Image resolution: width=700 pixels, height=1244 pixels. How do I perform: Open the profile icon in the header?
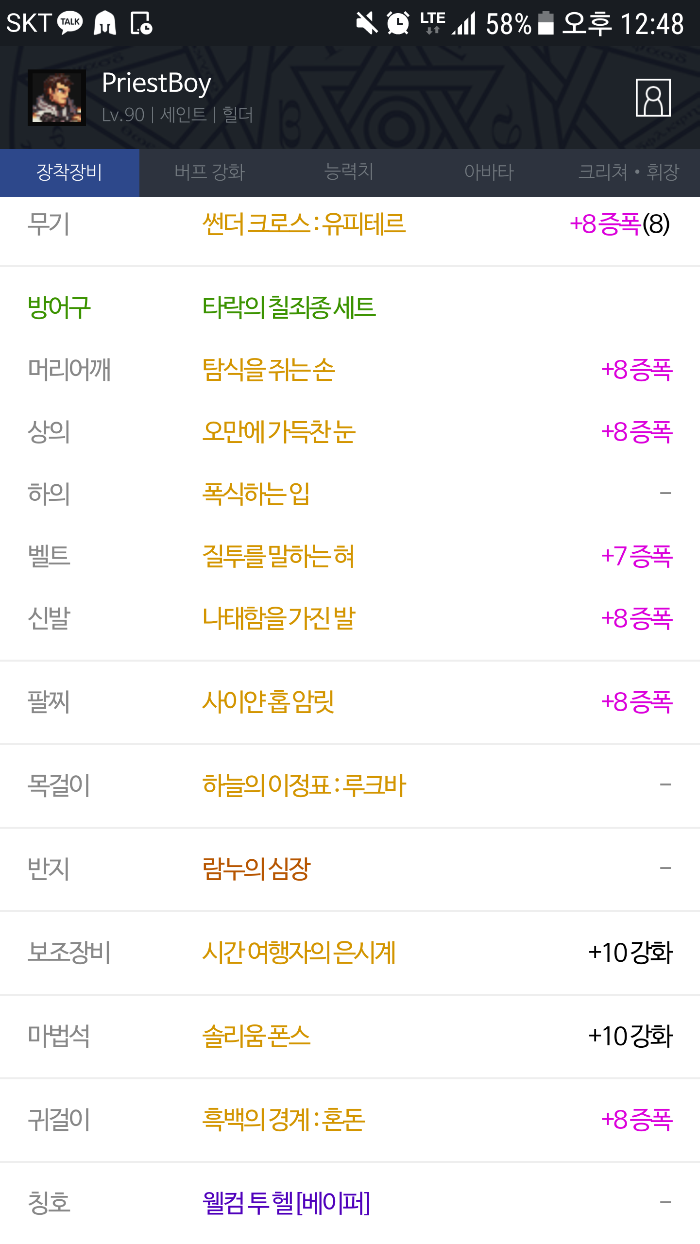pyautogui.click(x=653, y=98)
